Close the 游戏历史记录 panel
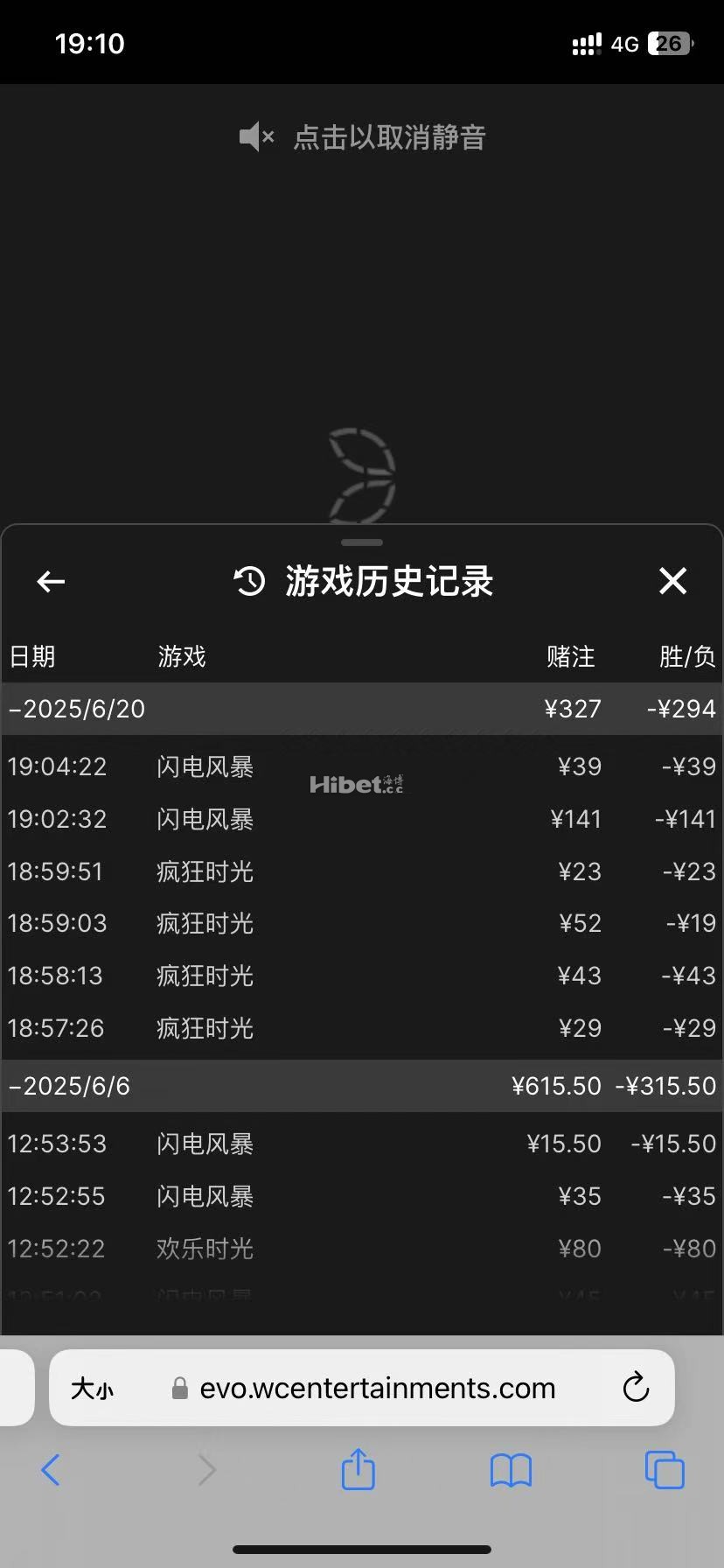724x1568 pixels. [x=672, y=581]
